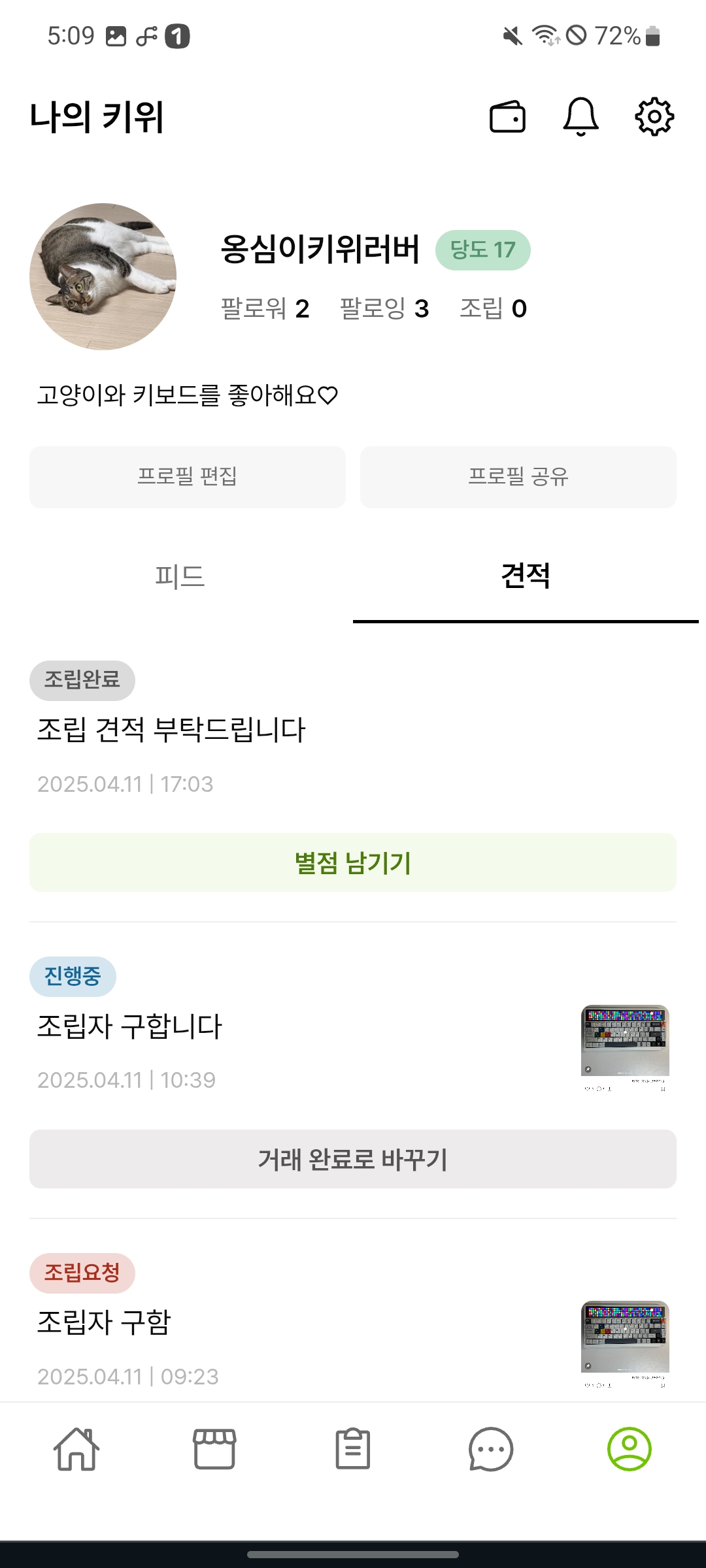Viewport: 706px width, 1568px height.
Task: Open the 조립자 구합니다 request
Action: 129,1026
